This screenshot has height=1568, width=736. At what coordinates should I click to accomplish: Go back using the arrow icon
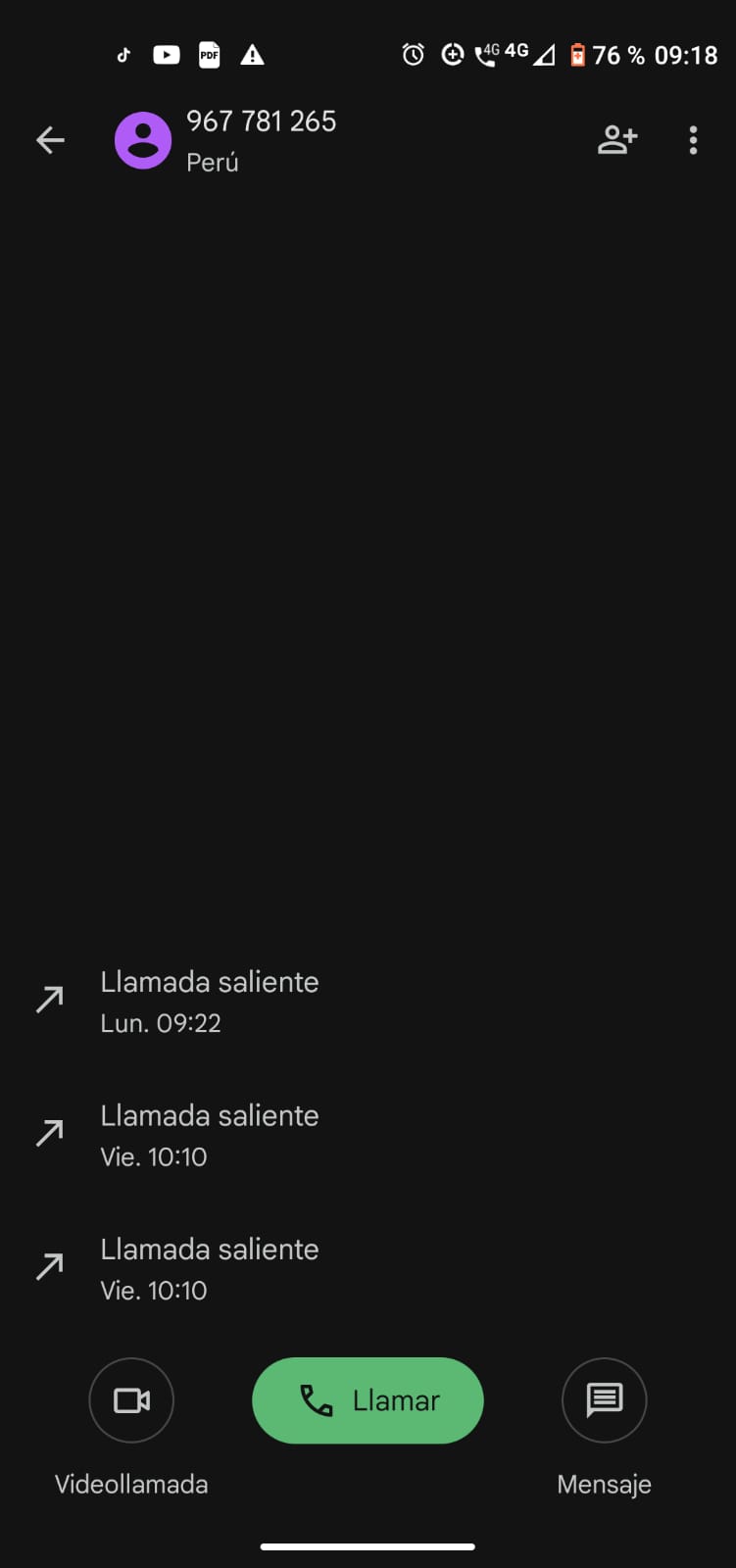(x=50, y=140)
